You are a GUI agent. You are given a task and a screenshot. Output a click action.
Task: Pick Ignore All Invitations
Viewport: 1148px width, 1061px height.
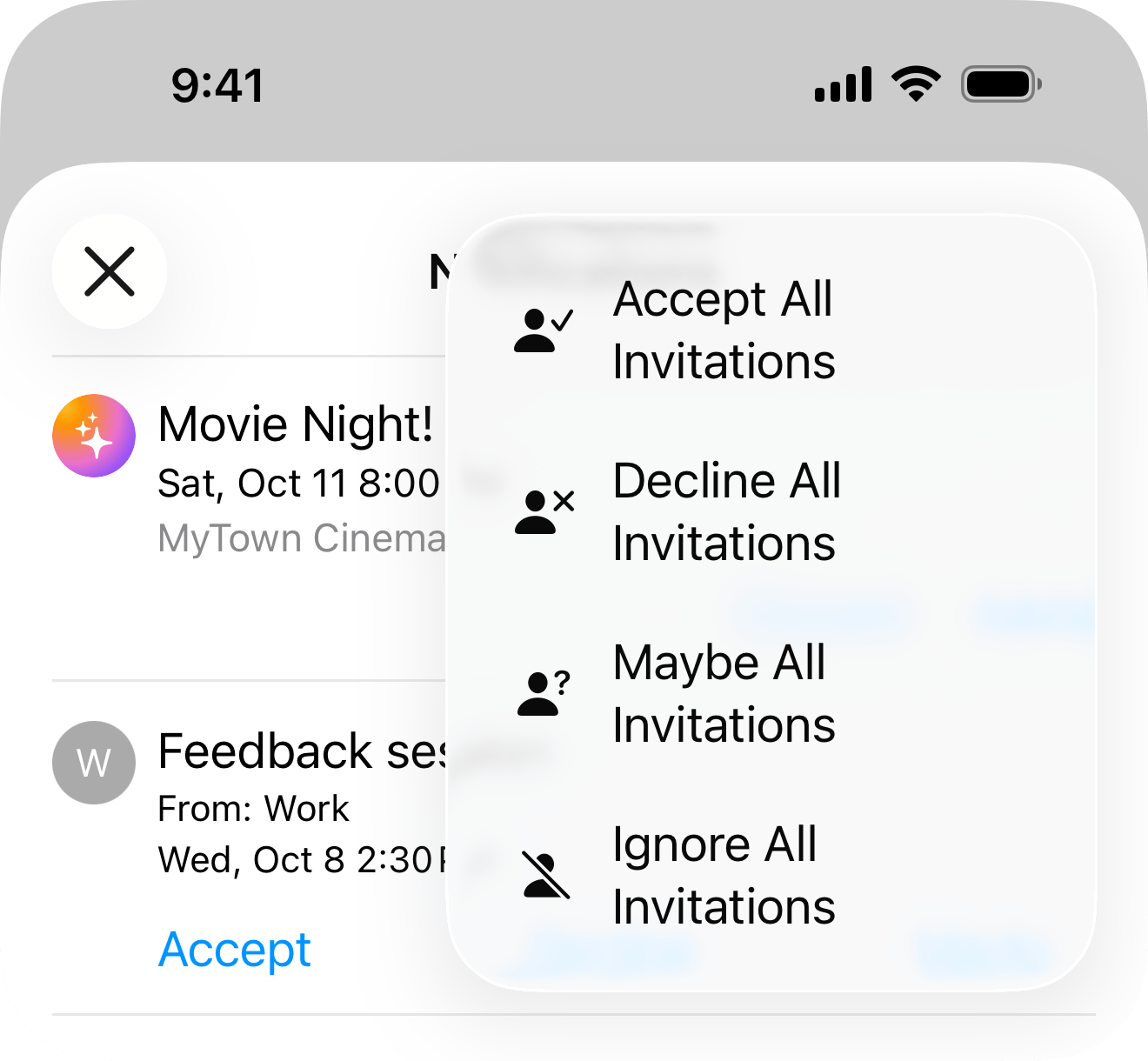(722, 875)
